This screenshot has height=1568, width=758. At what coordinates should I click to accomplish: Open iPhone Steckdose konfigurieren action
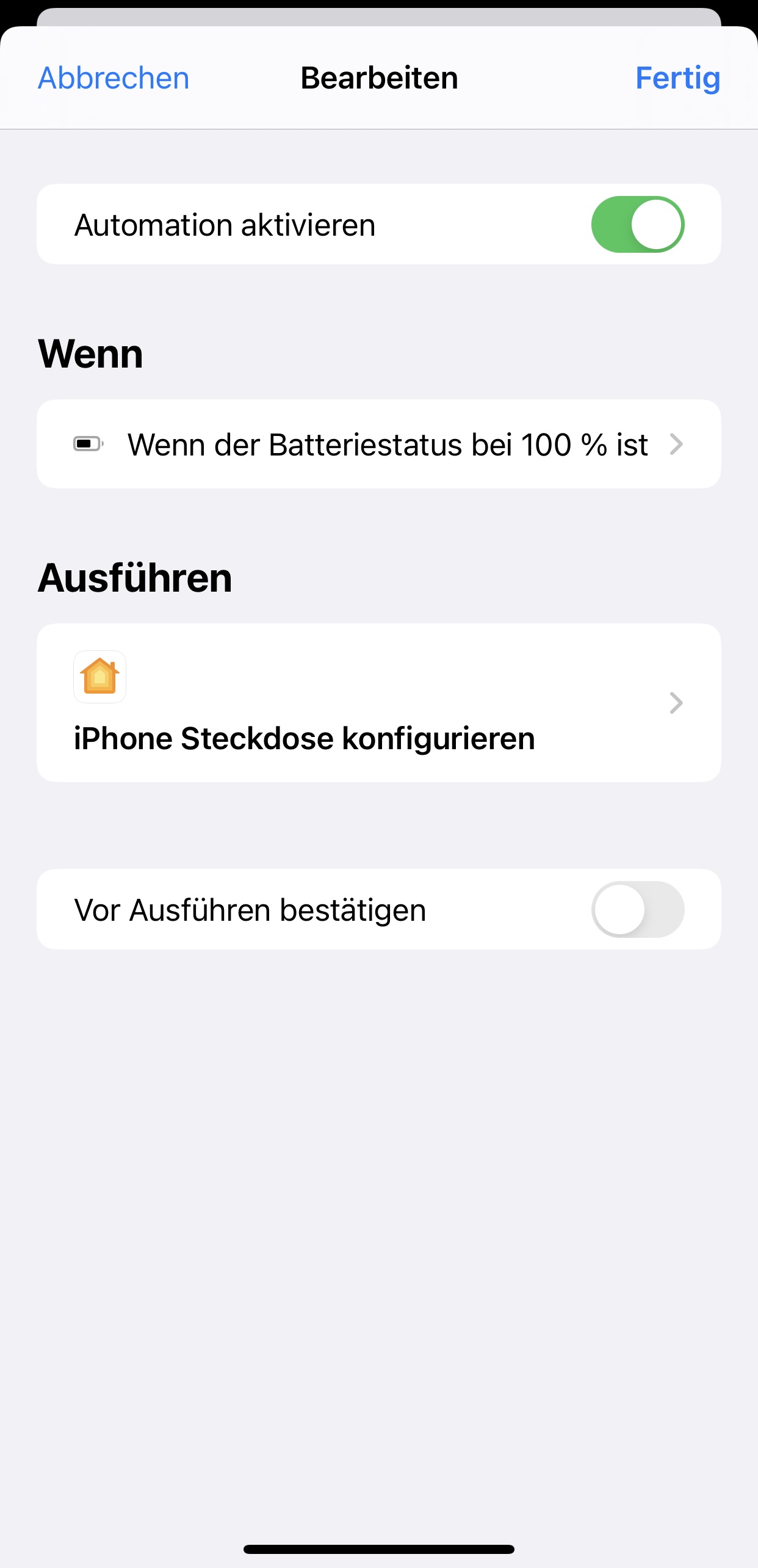click(378, 703)
